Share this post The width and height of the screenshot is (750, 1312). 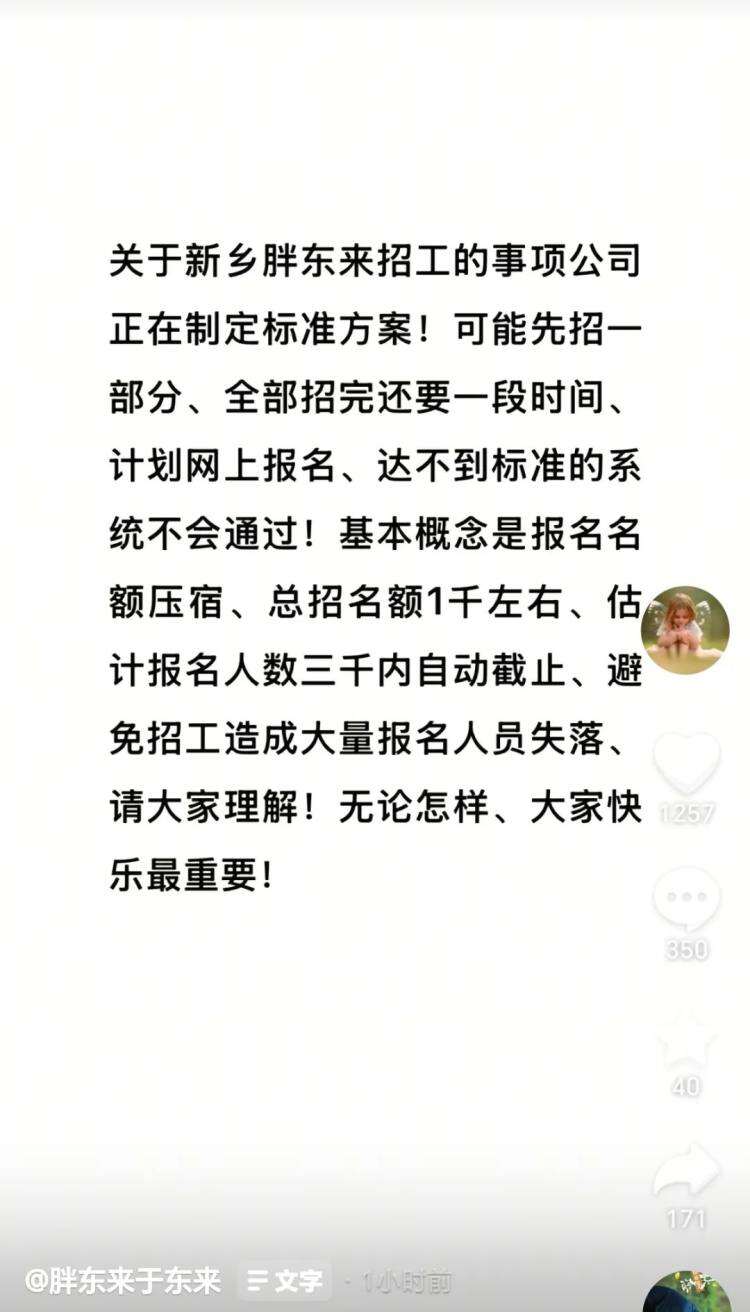click(x=686, y=1172)
